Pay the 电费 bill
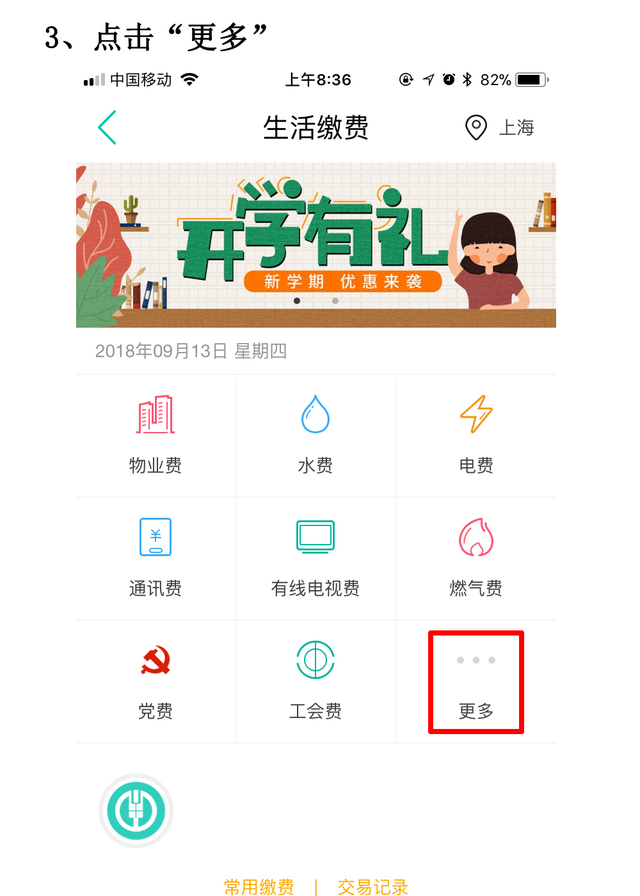Image resolution: width=640 pixels, height=896 pixels. [475, 435]
